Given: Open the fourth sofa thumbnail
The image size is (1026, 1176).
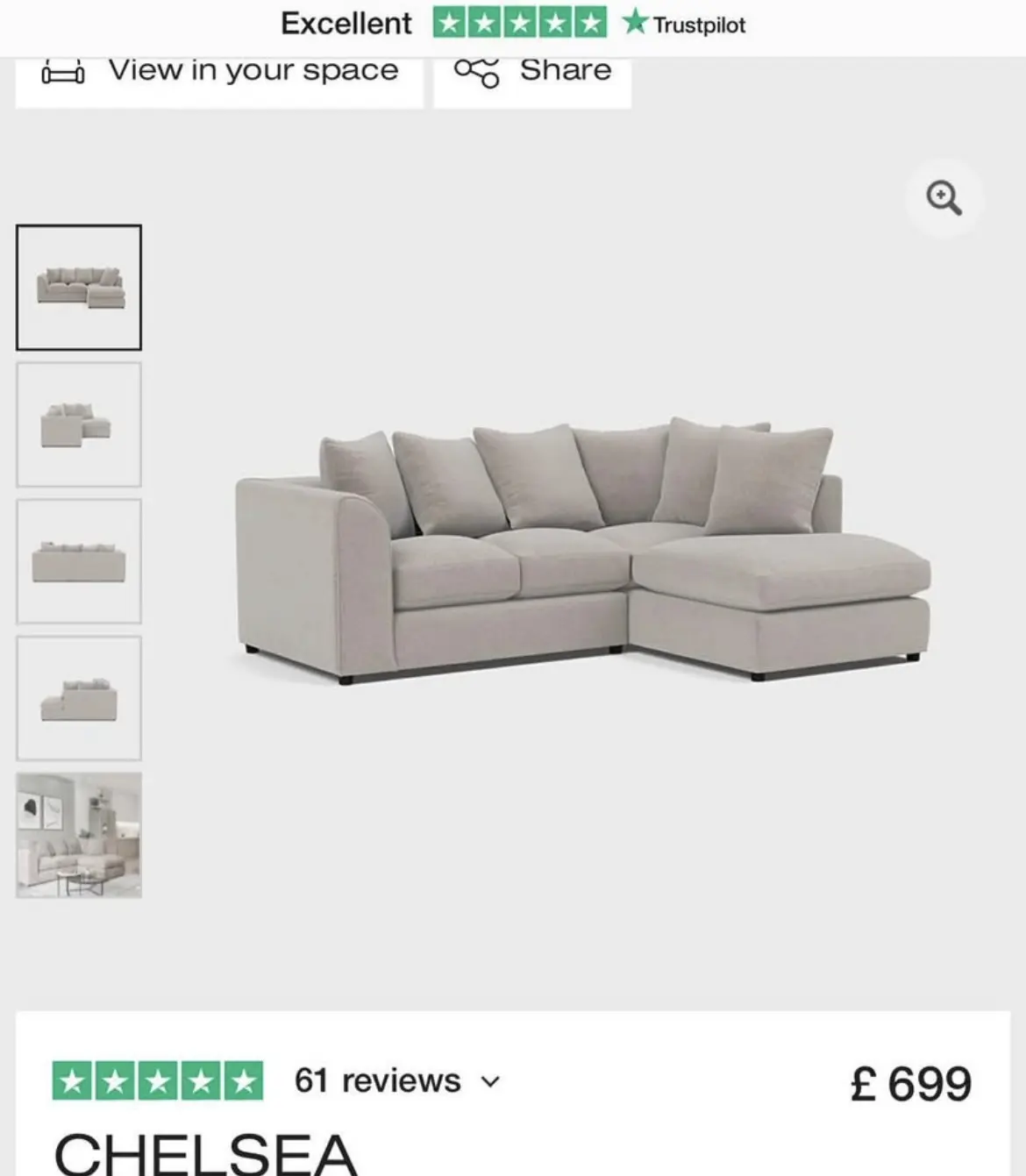Looking at the screenshot, I should (79, 698).
